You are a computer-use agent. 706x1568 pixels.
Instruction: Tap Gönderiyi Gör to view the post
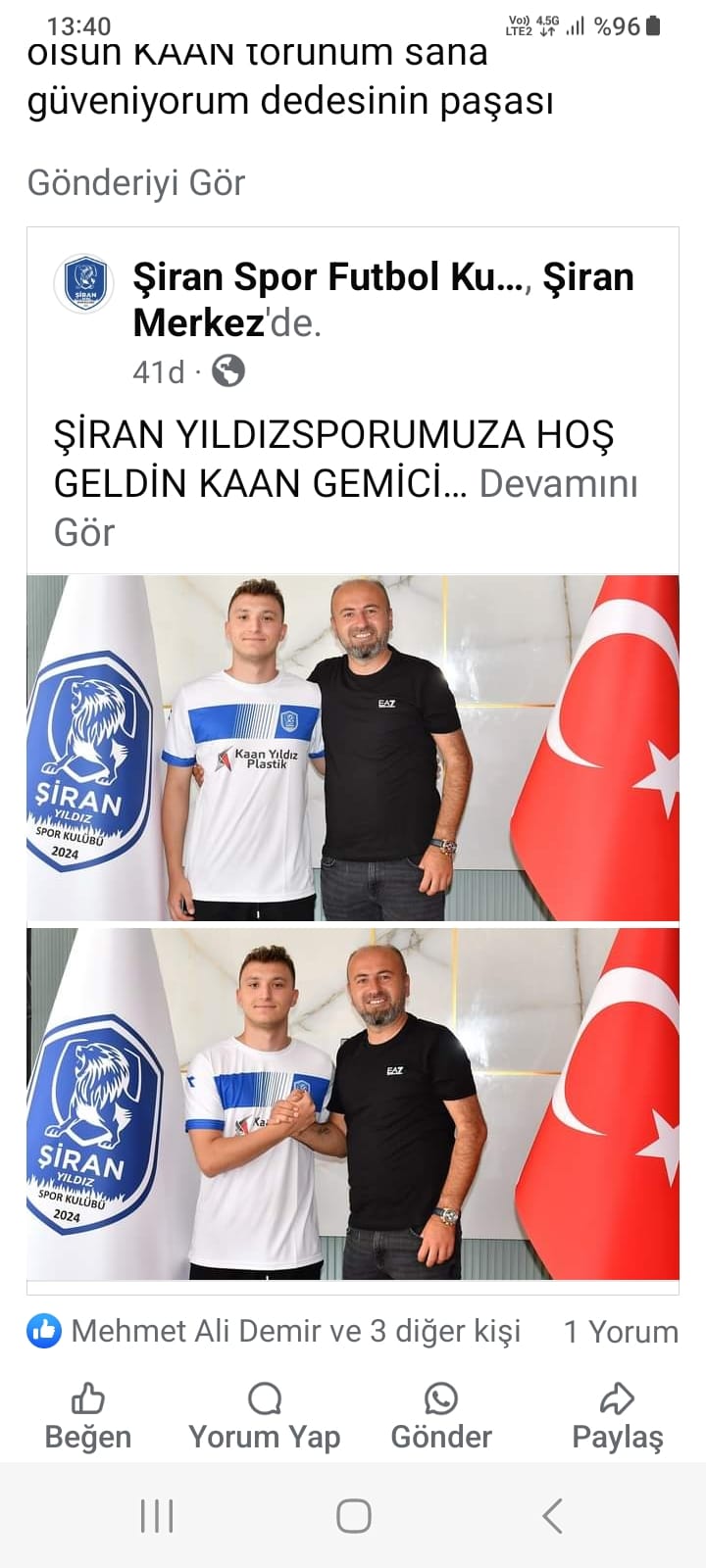coord(136,182)
